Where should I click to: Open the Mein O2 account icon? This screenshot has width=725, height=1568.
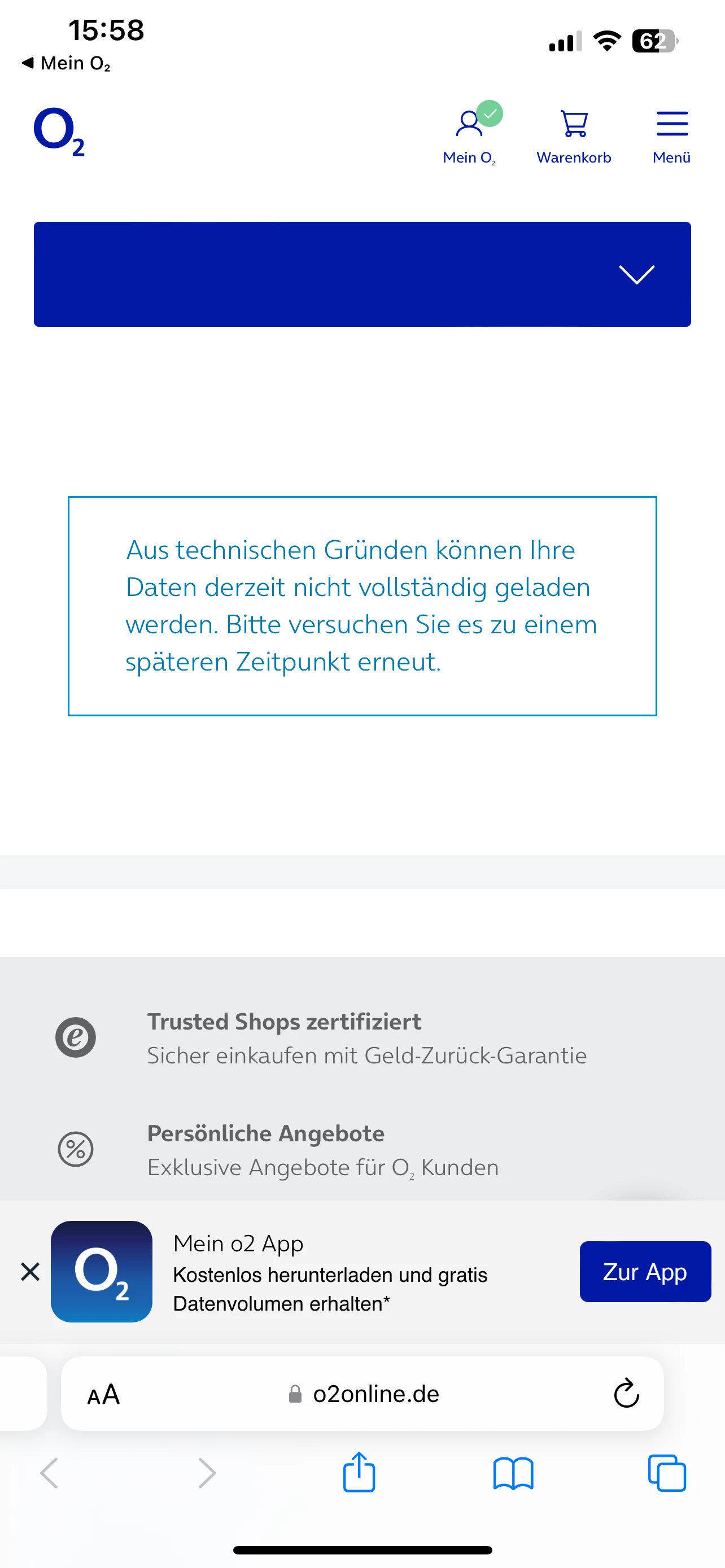click(469, 134)
